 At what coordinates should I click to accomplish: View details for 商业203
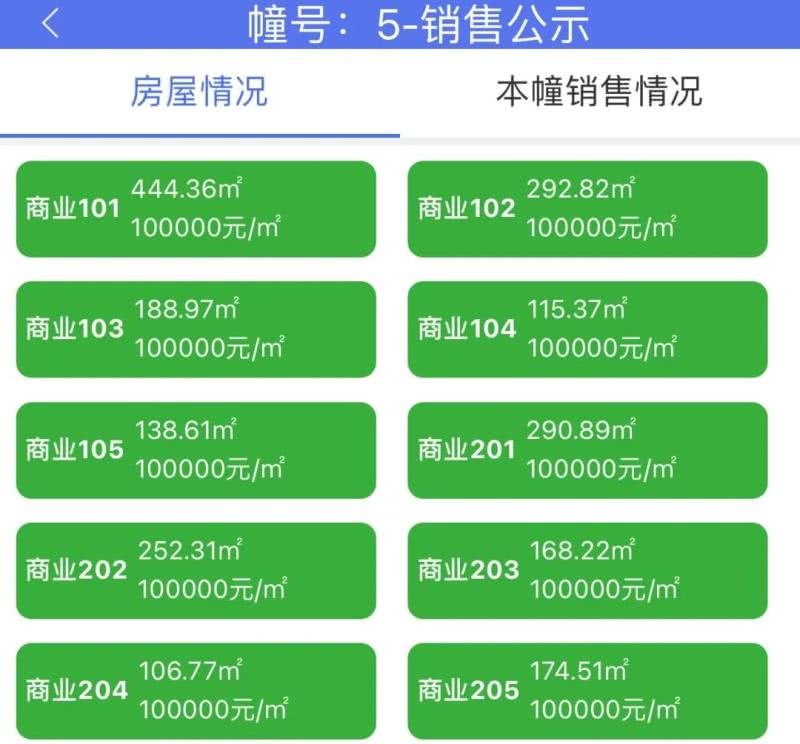[587, 570]
